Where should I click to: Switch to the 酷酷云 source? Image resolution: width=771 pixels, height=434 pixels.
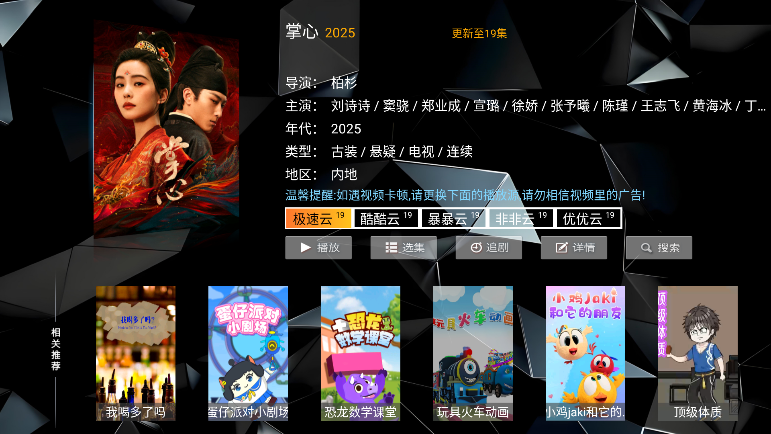tap(385, 218)
